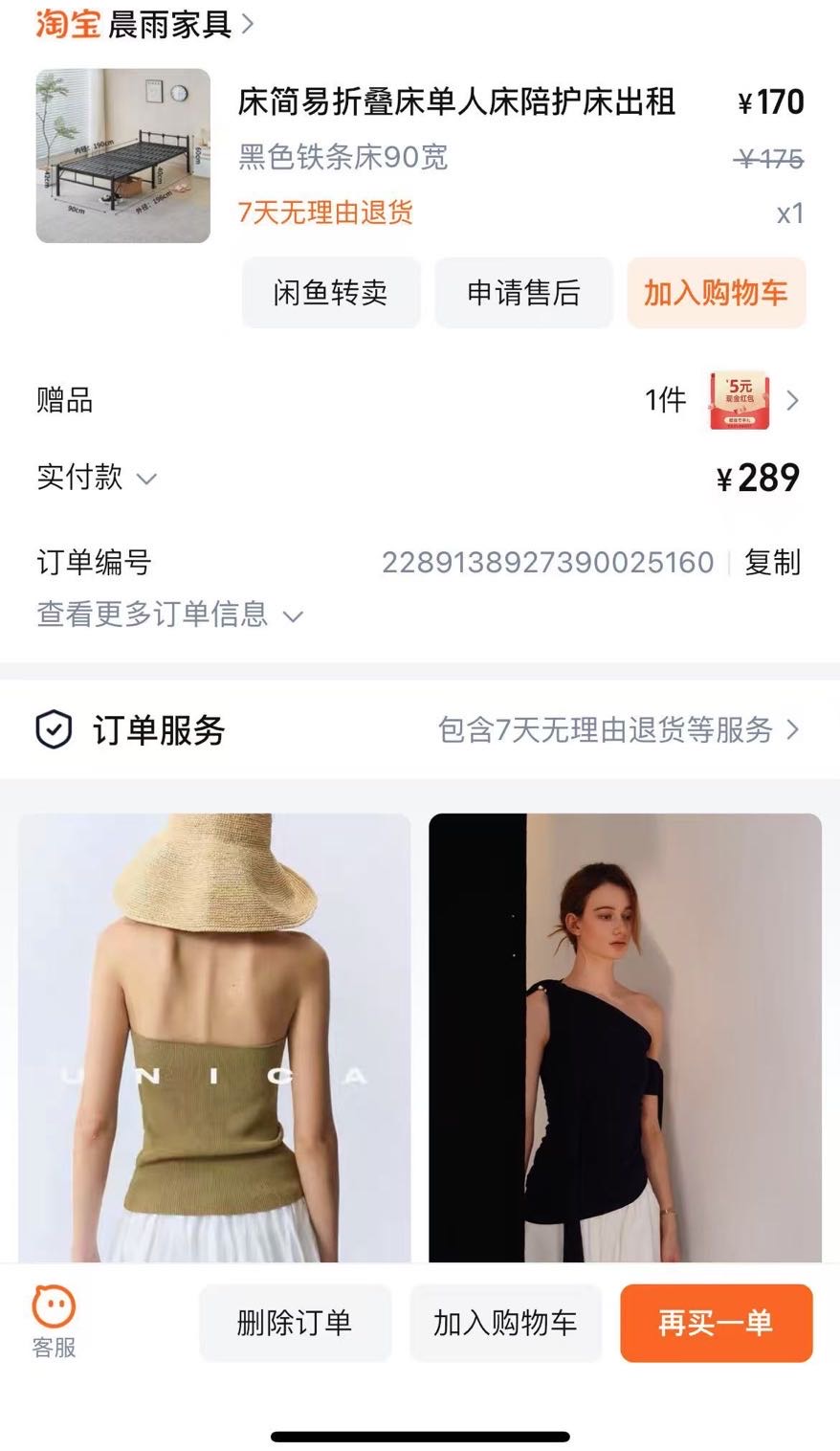Tap bottom 加入购物车 button
Viewport: 840px width, 1451px height.
point(505,1323)
